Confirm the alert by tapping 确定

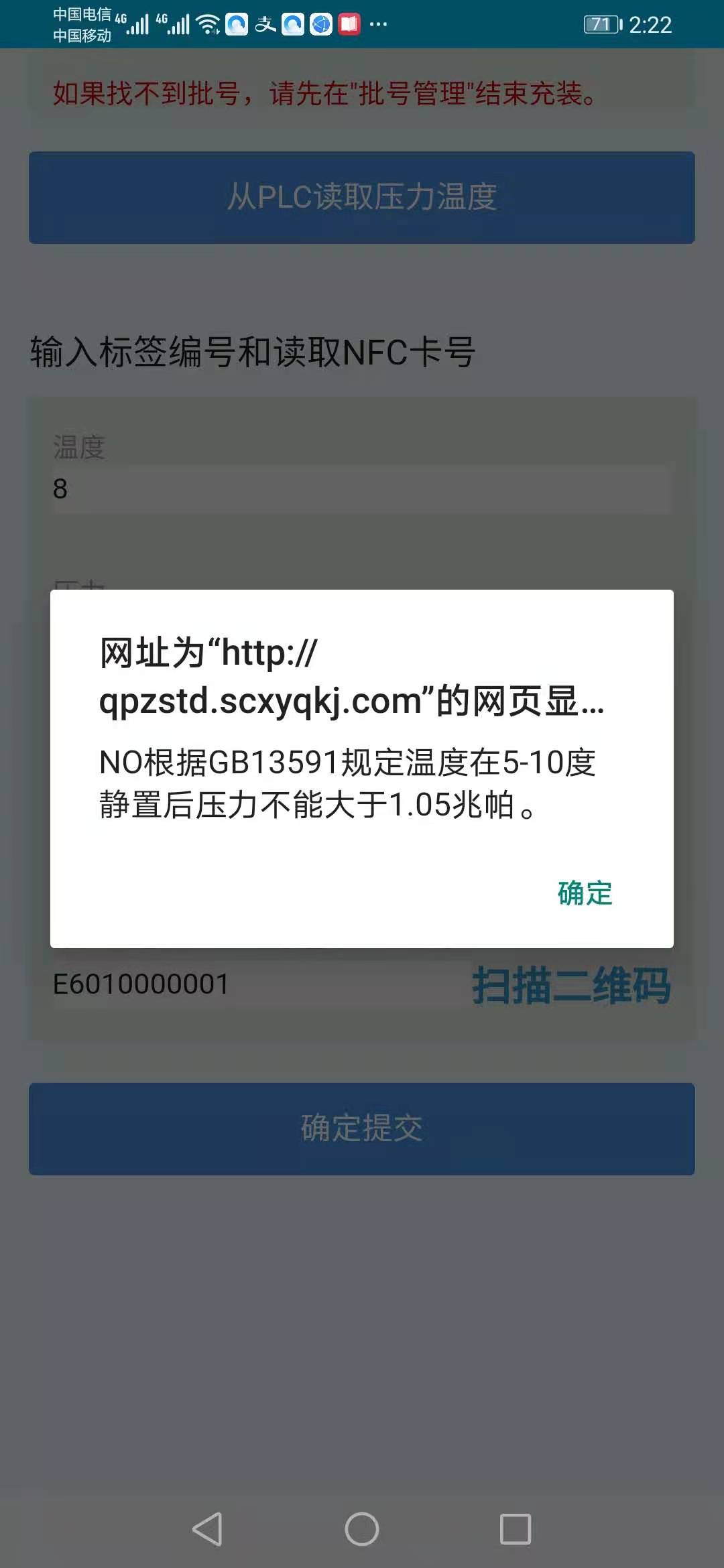pos(585,893)
